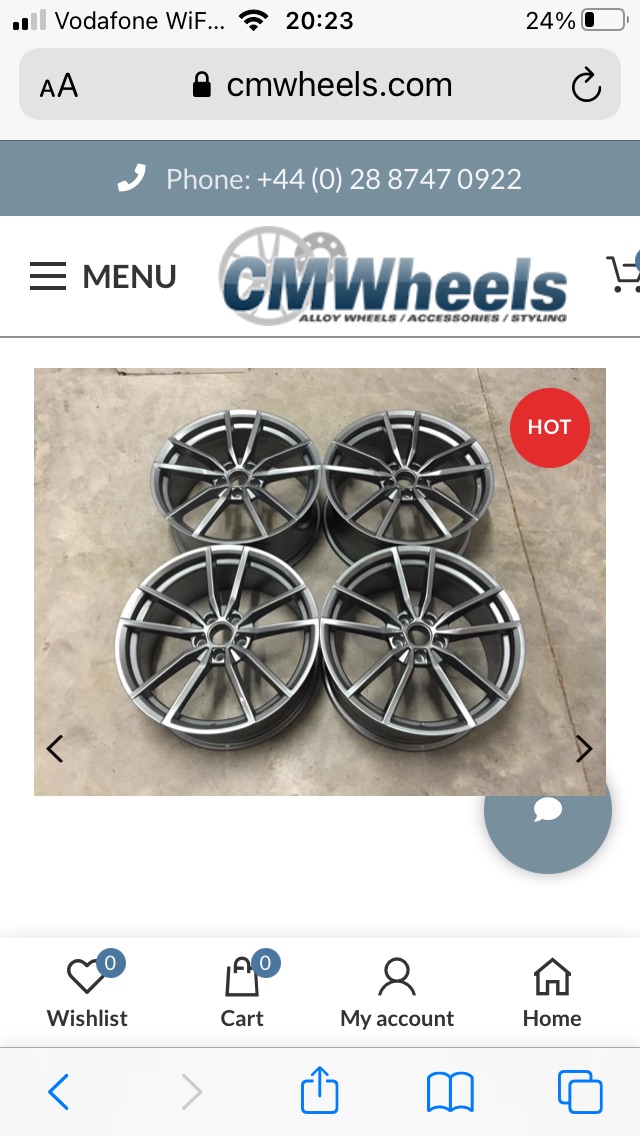View all open Safari tabs
640x1136 pixels.
pyautogui.click(x=580, y=1092)
